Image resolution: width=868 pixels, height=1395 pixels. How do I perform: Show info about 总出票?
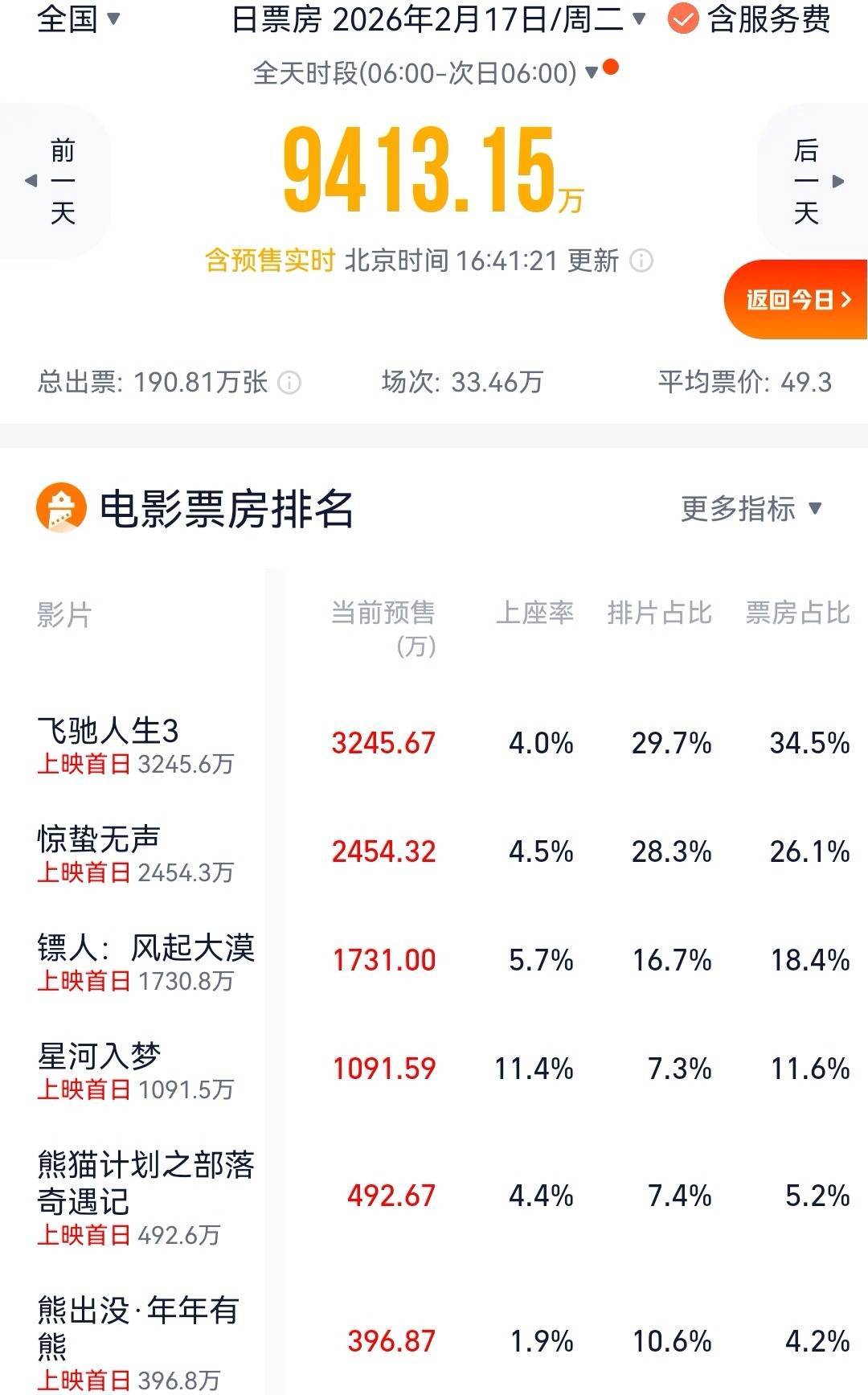[x=289, y=383]
